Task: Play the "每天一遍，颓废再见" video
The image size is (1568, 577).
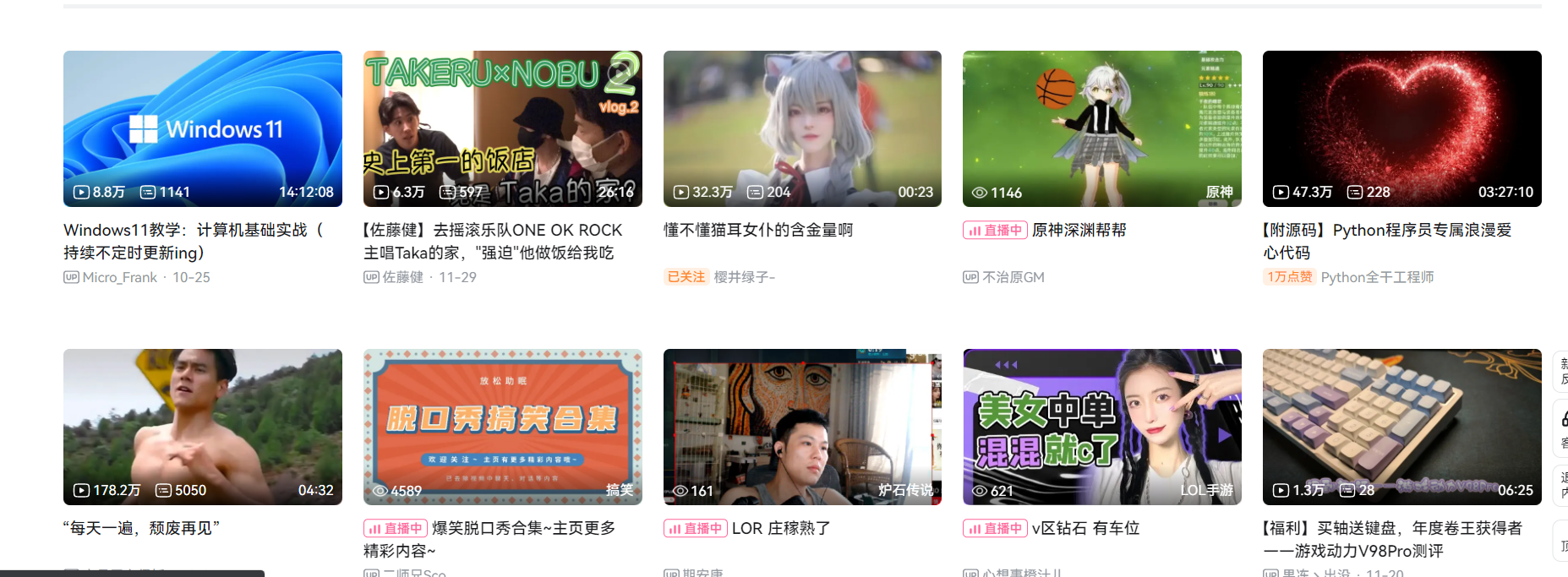Action: pos(202,427)
